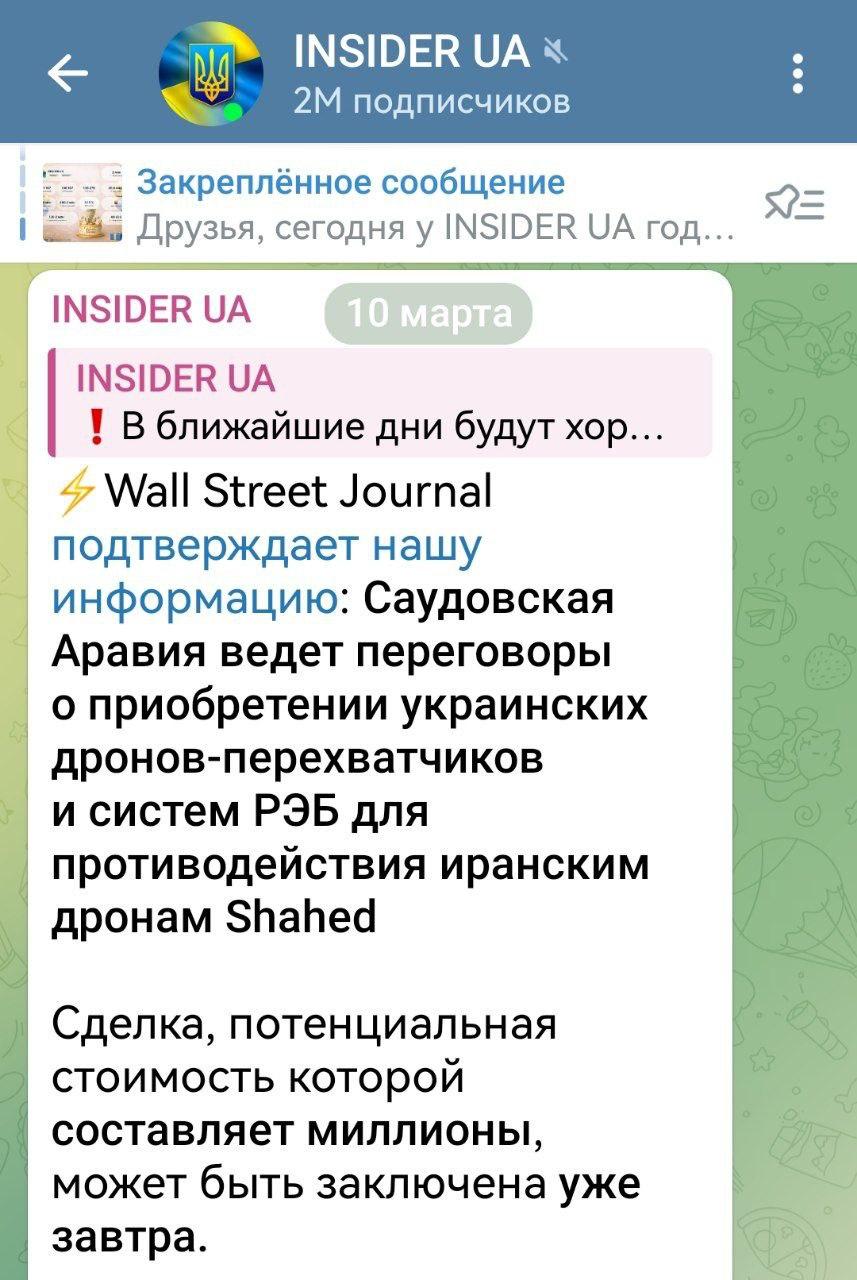Jump to the quoted INSIDER UA reply
Viewport: 857px width, 1280px height.
[x=380, y=403]
